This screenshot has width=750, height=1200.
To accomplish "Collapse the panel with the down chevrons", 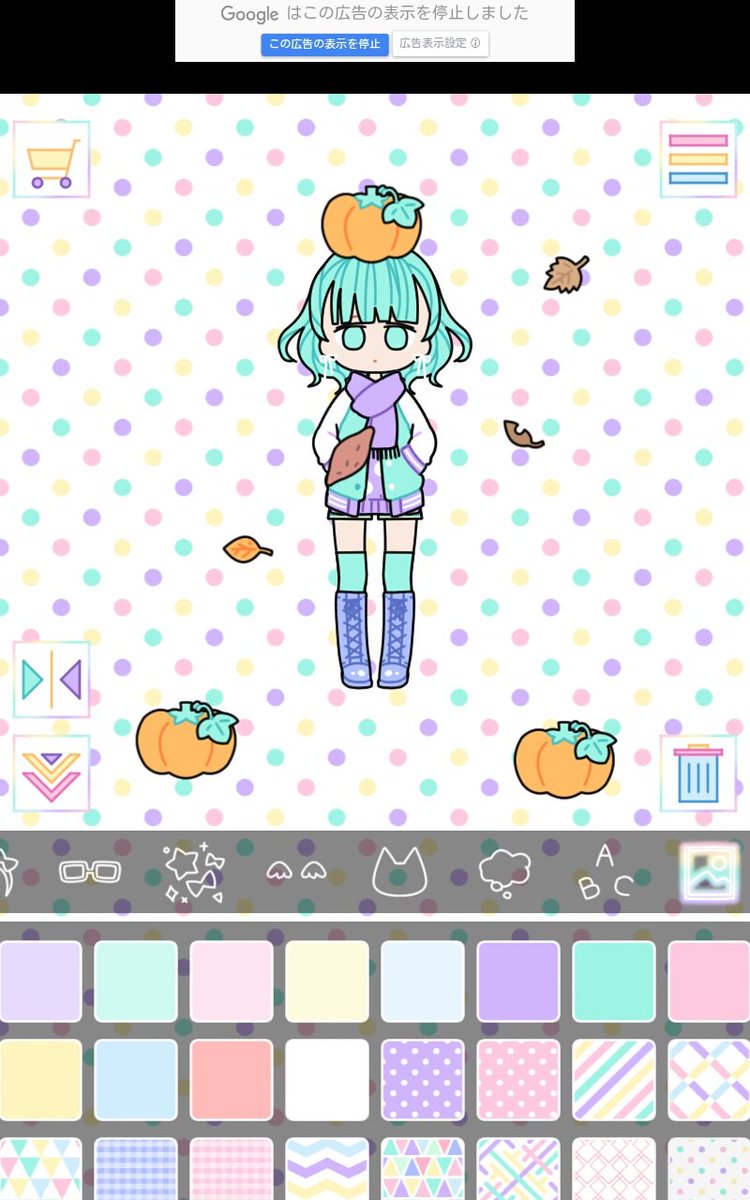I will (51, 774).
